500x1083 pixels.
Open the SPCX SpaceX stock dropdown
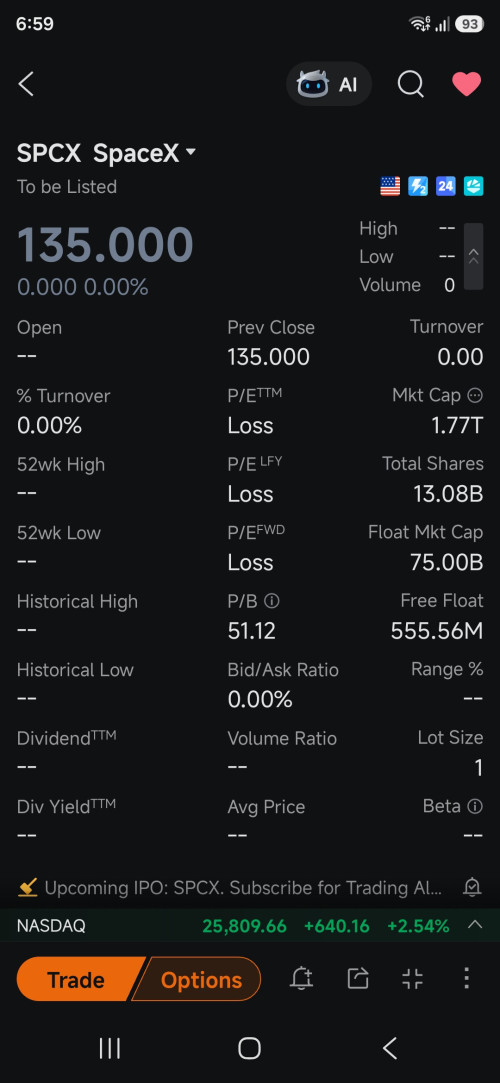106,153
